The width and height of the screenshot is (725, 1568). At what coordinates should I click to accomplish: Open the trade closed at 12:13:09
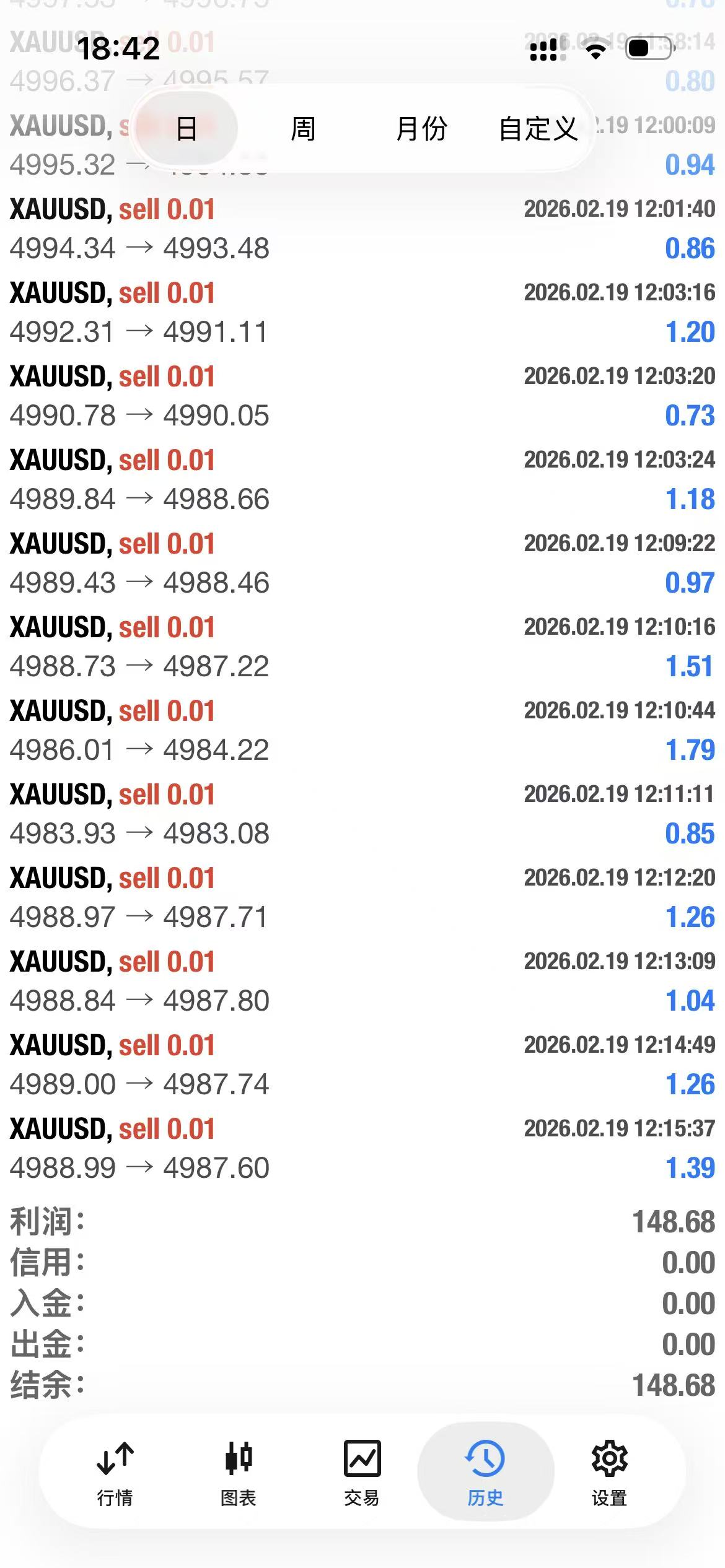362,981
